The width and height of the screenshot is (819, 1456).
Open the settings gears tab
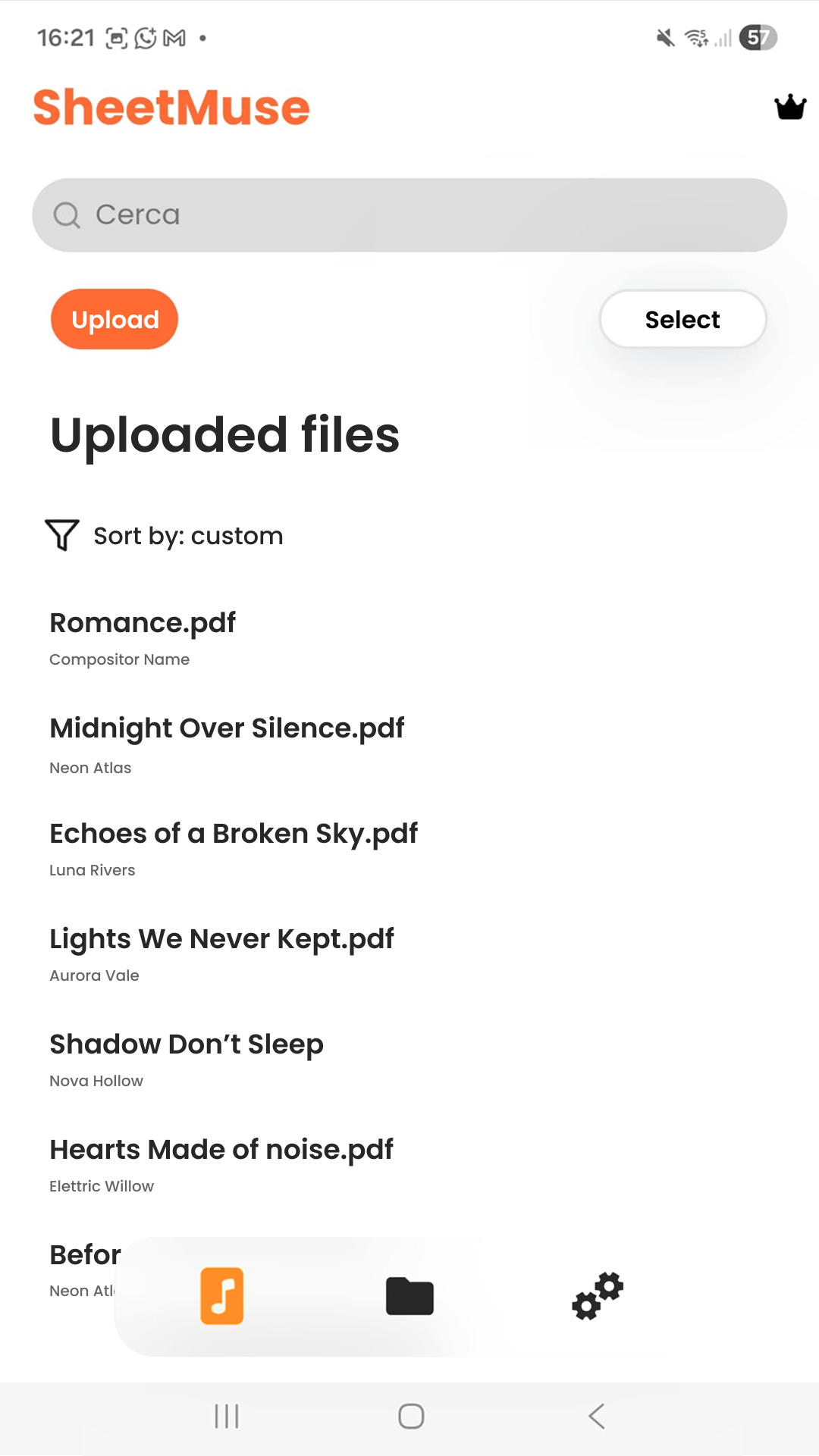(598, 1296)
